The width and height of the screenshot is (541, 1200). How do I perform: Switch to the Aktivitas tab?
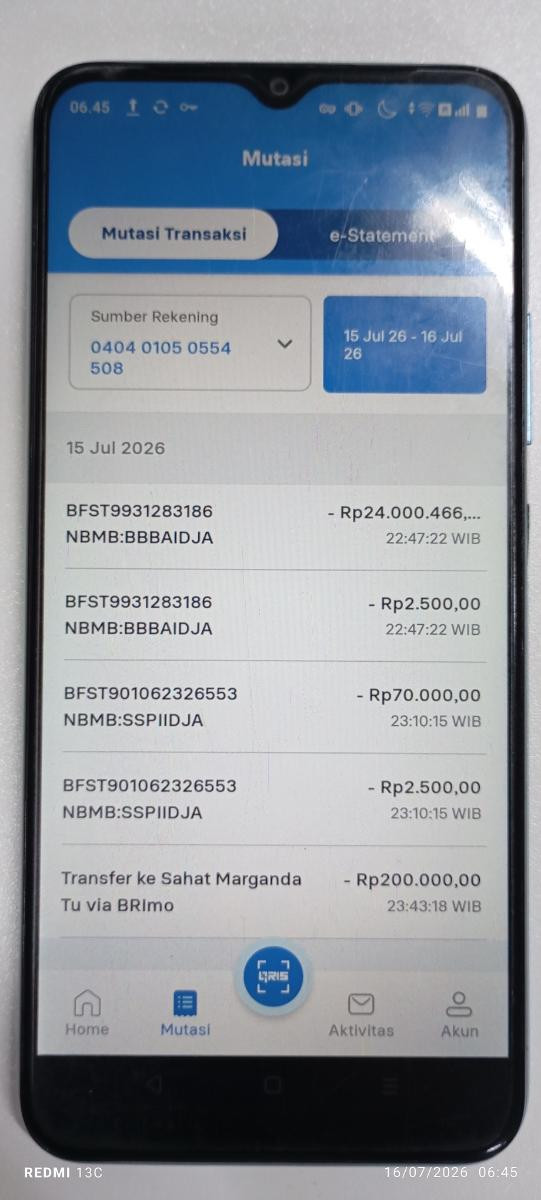[x=361, y=1014]
